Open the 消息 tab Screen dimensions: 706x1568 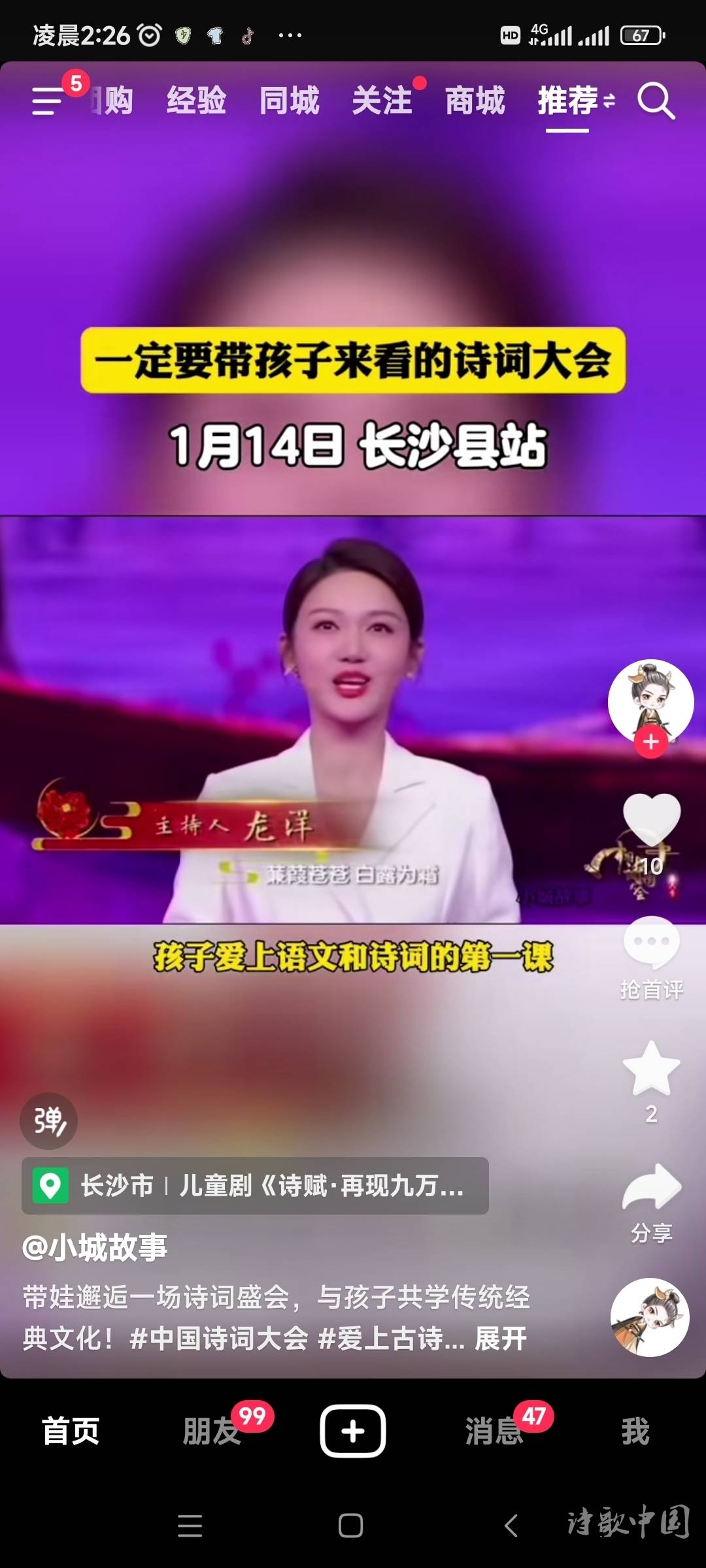click(494, 1431)
